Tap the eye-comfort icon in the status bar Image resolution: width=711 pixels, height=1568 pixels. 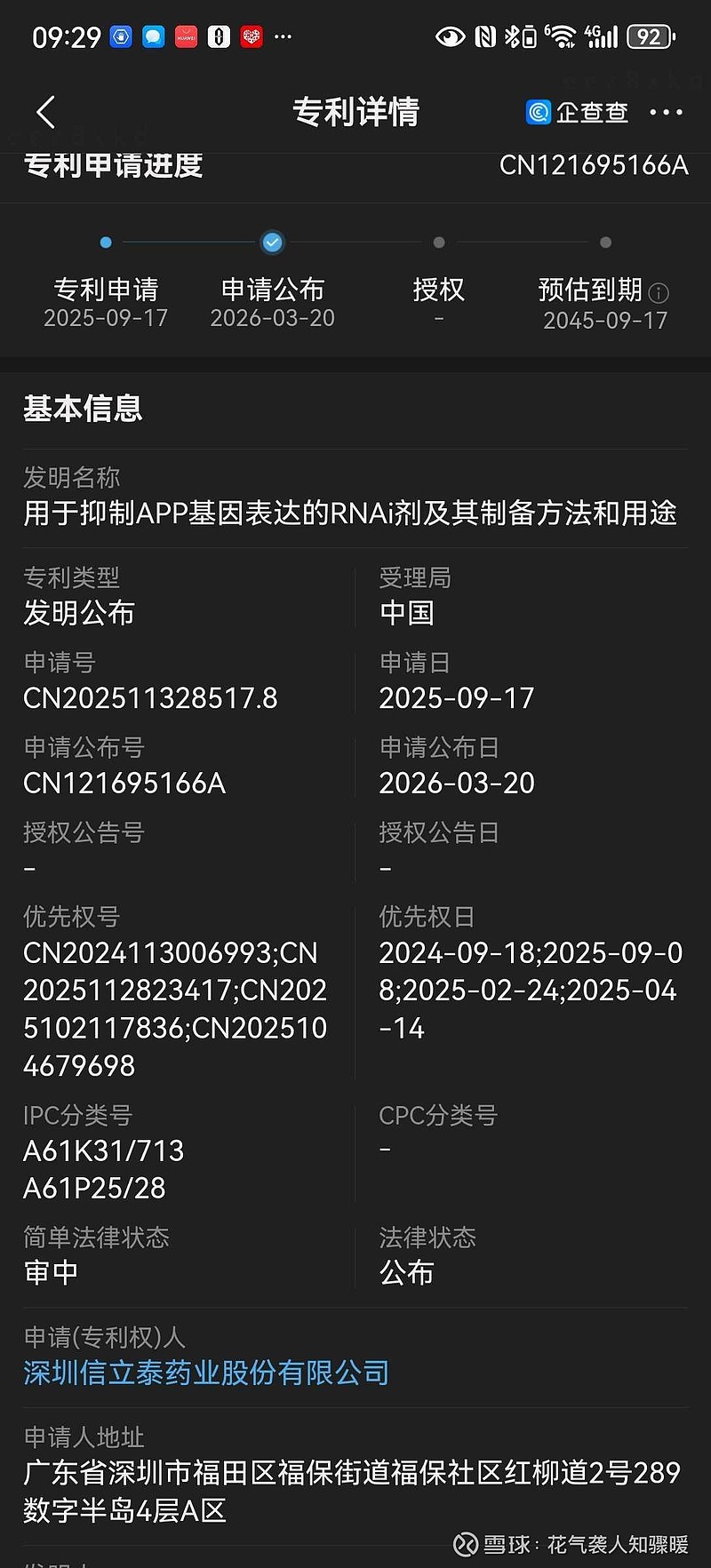[x=451, y=36]
